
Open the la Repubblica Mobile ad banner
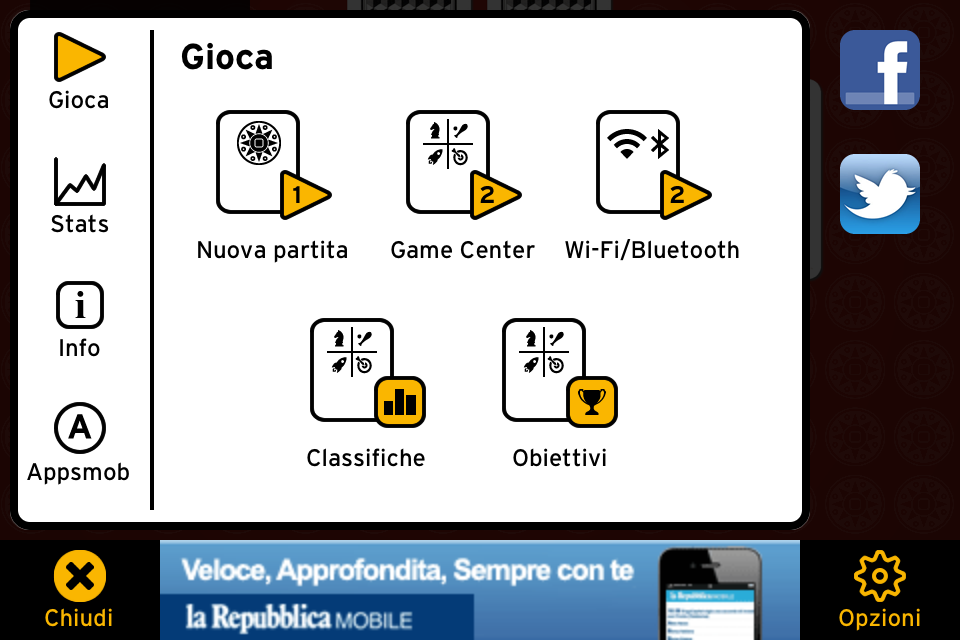click(480, 590)
